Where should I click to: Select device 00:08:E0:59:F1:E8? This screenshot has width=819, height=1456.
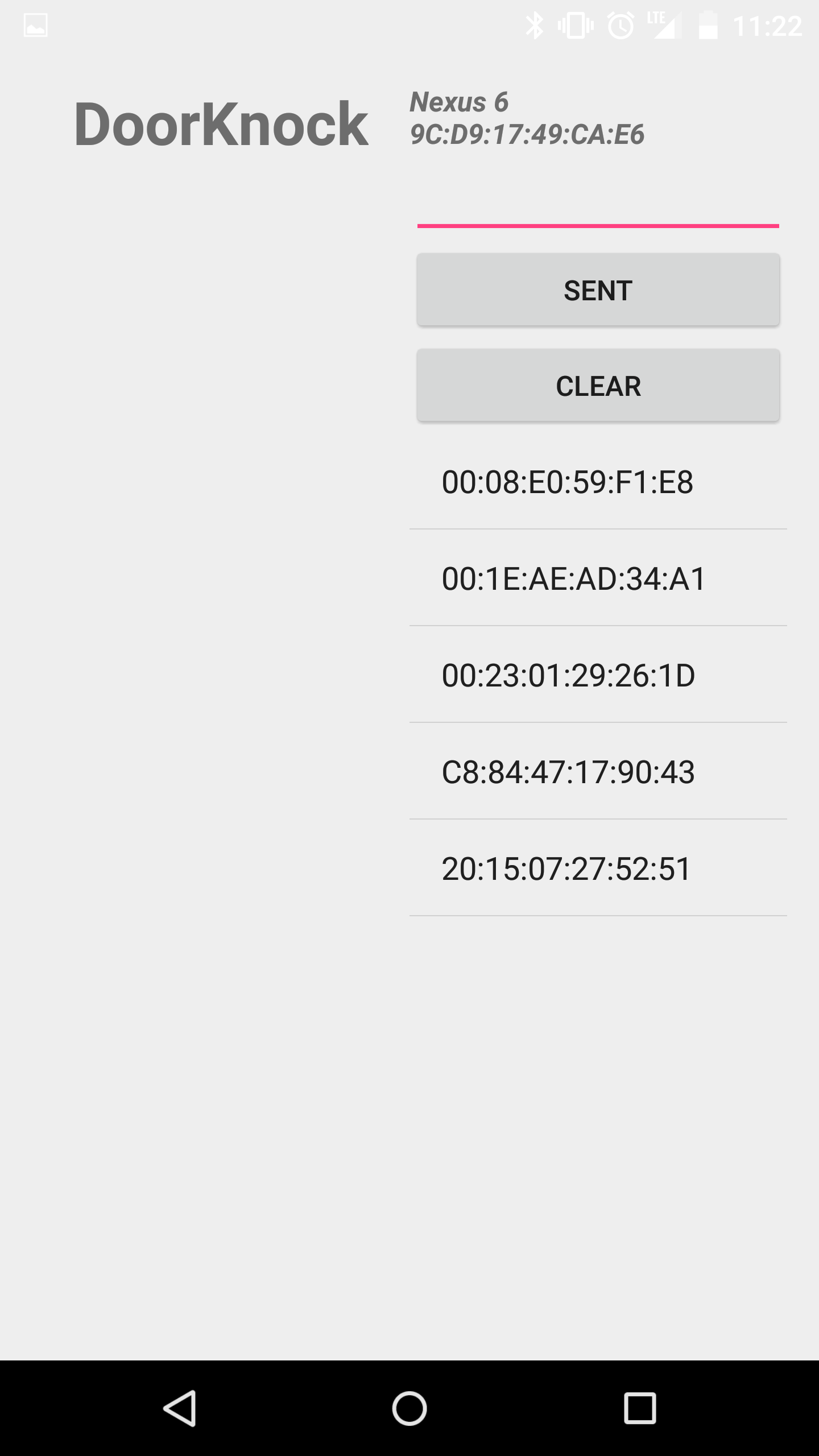pos(598,481)
